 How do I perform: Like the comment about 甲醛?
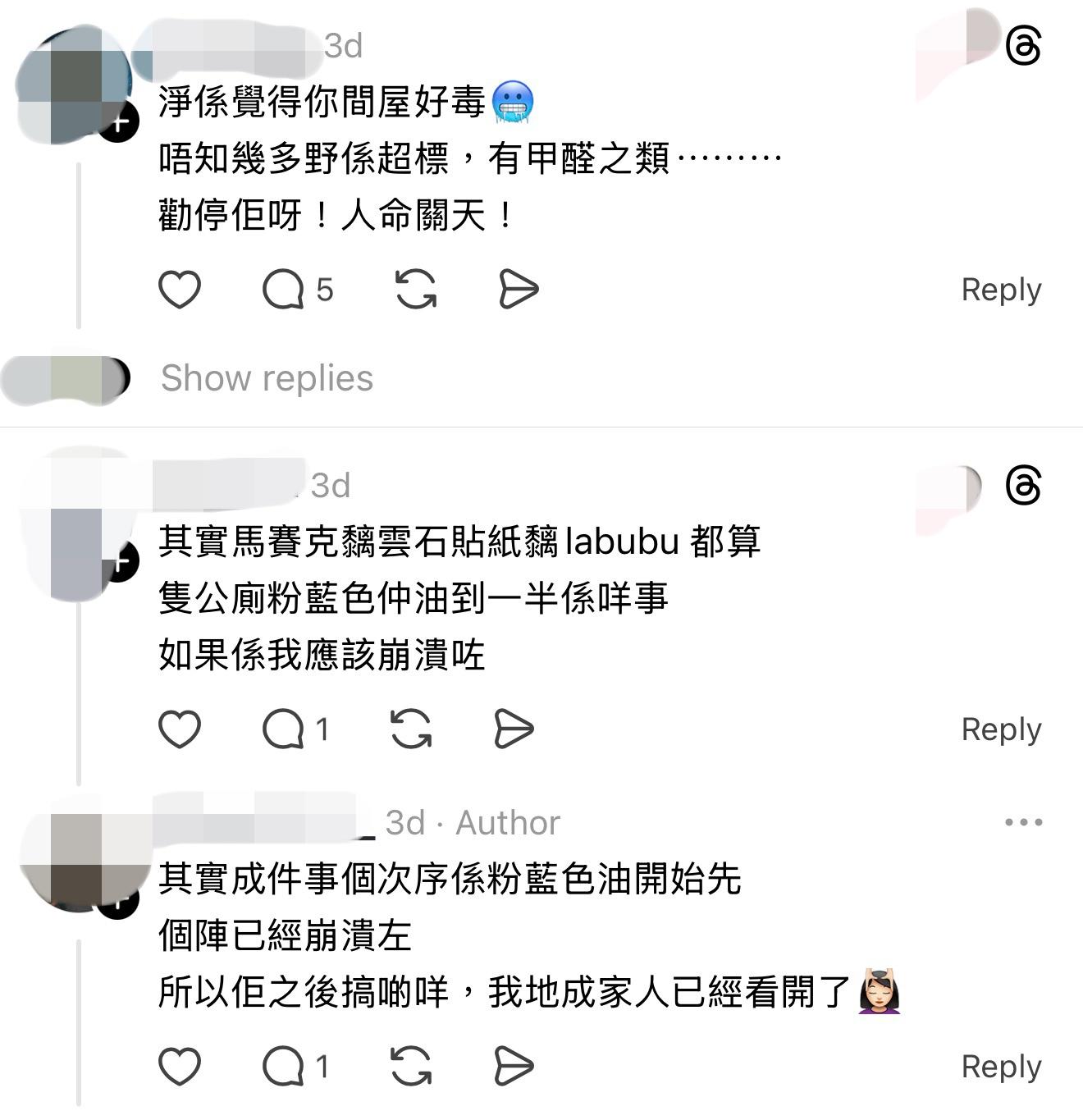coord(179,290)
